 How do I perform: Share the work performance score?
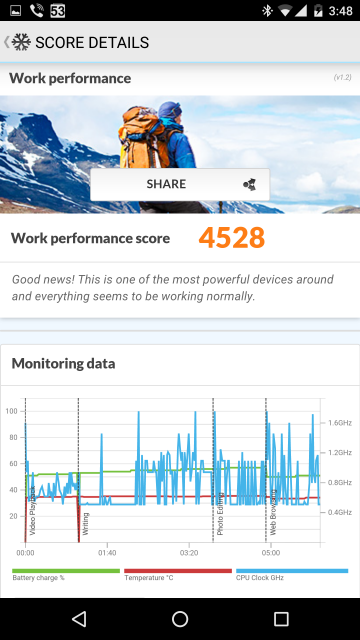click(x=180, y=184)
